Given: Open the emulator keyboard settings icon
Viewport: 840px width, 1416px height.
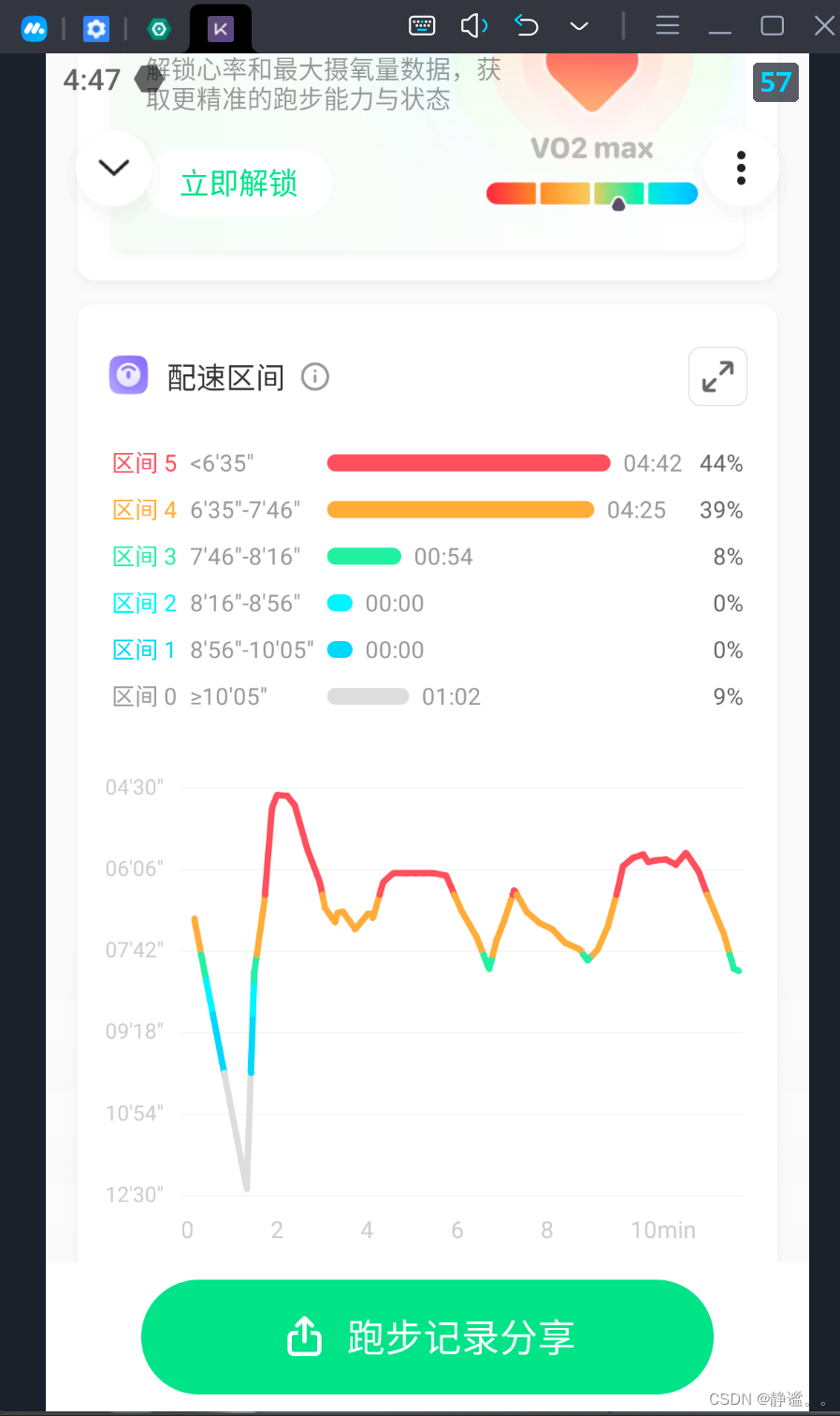Looking at the screenshot, I should [x=422, y=26].
